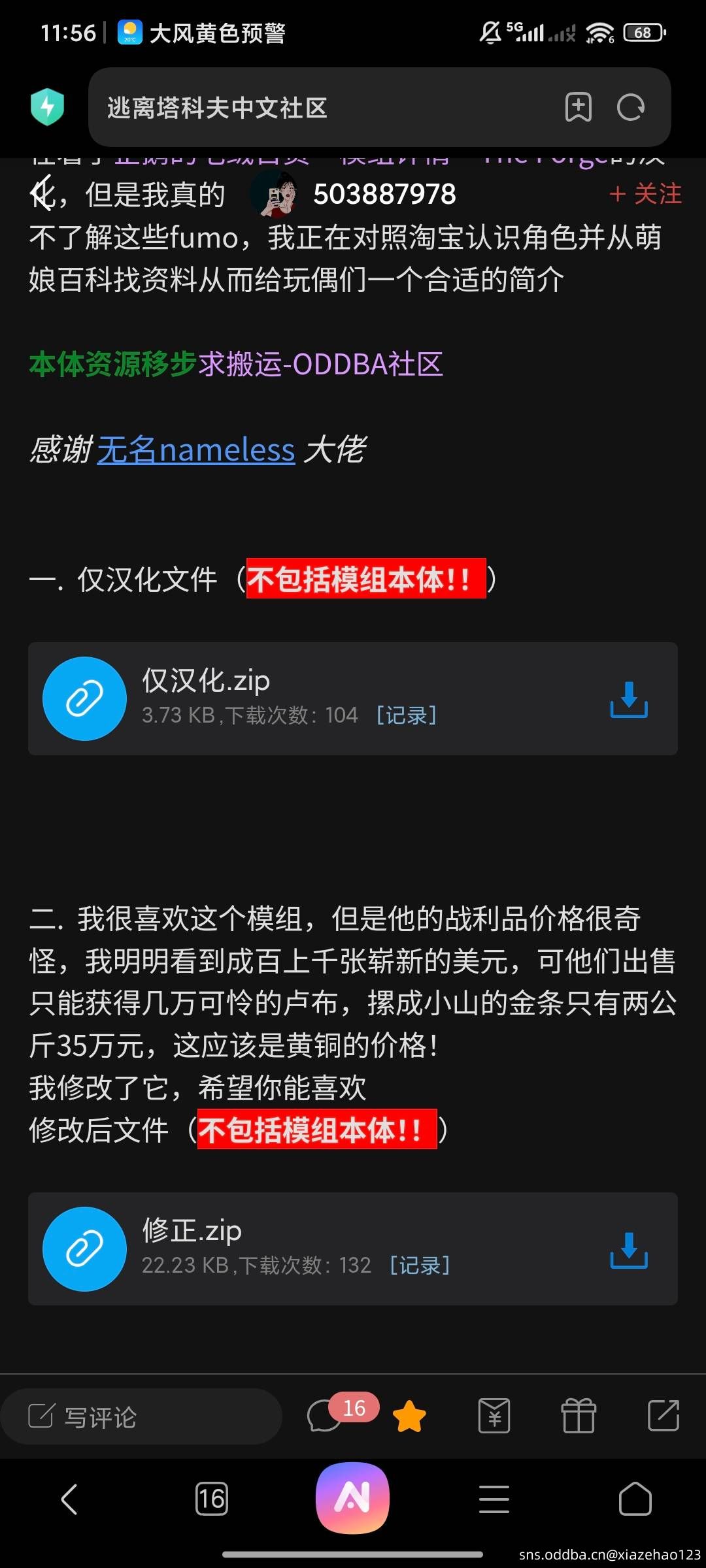Open the 求搬运-ODDBA社区 link
This screenshot has height=1568, width=706.
coord(320,364)
